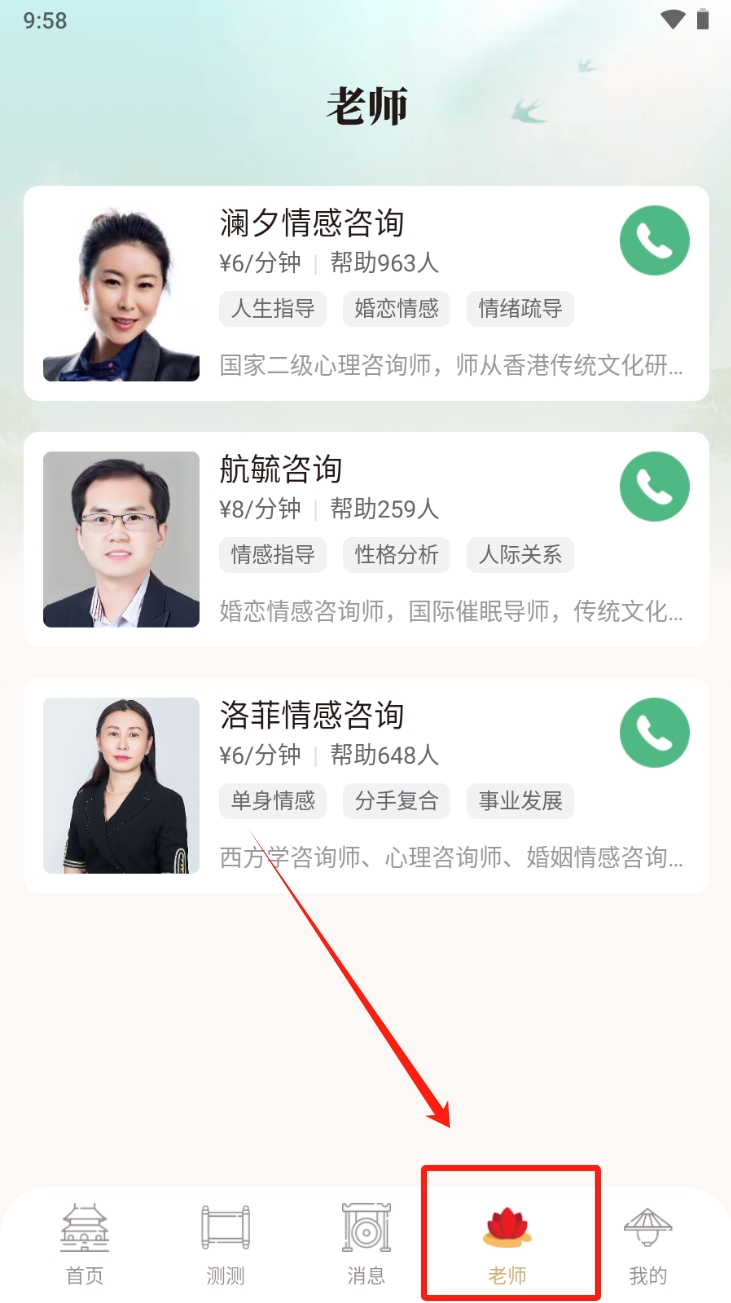
Task: Select the 老师 tab
Action: click(x=508, y=1243)
